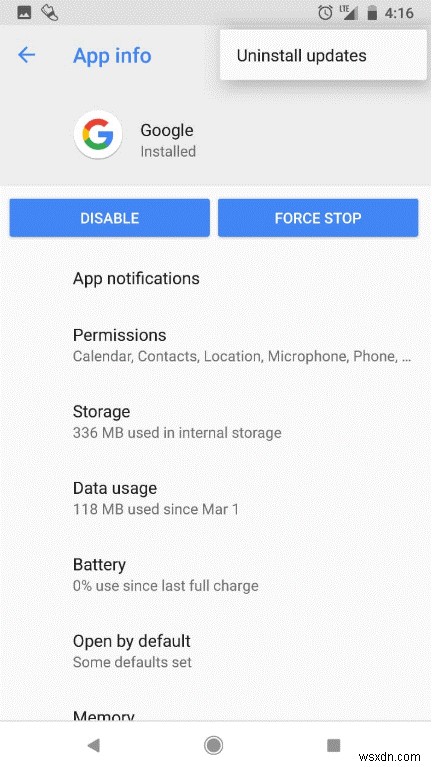Image resolution: width=432 pixels, height=767 pixels.
Task: Open App notifications settings
Action: [x=216, y=278]
